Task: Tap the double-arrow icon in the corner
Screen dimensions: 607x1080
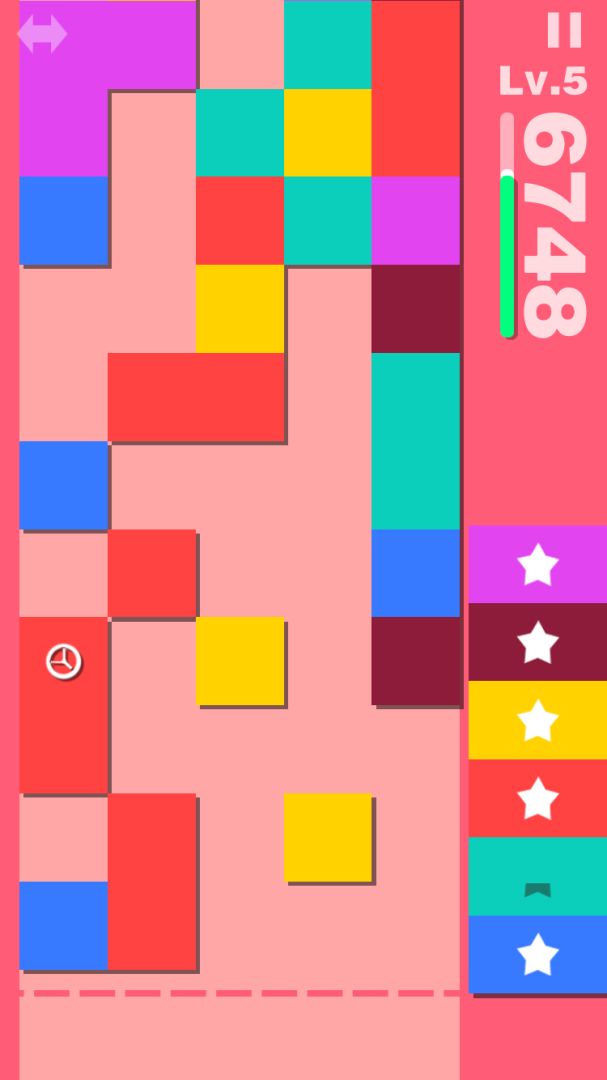Action: [x=42, y=33]
